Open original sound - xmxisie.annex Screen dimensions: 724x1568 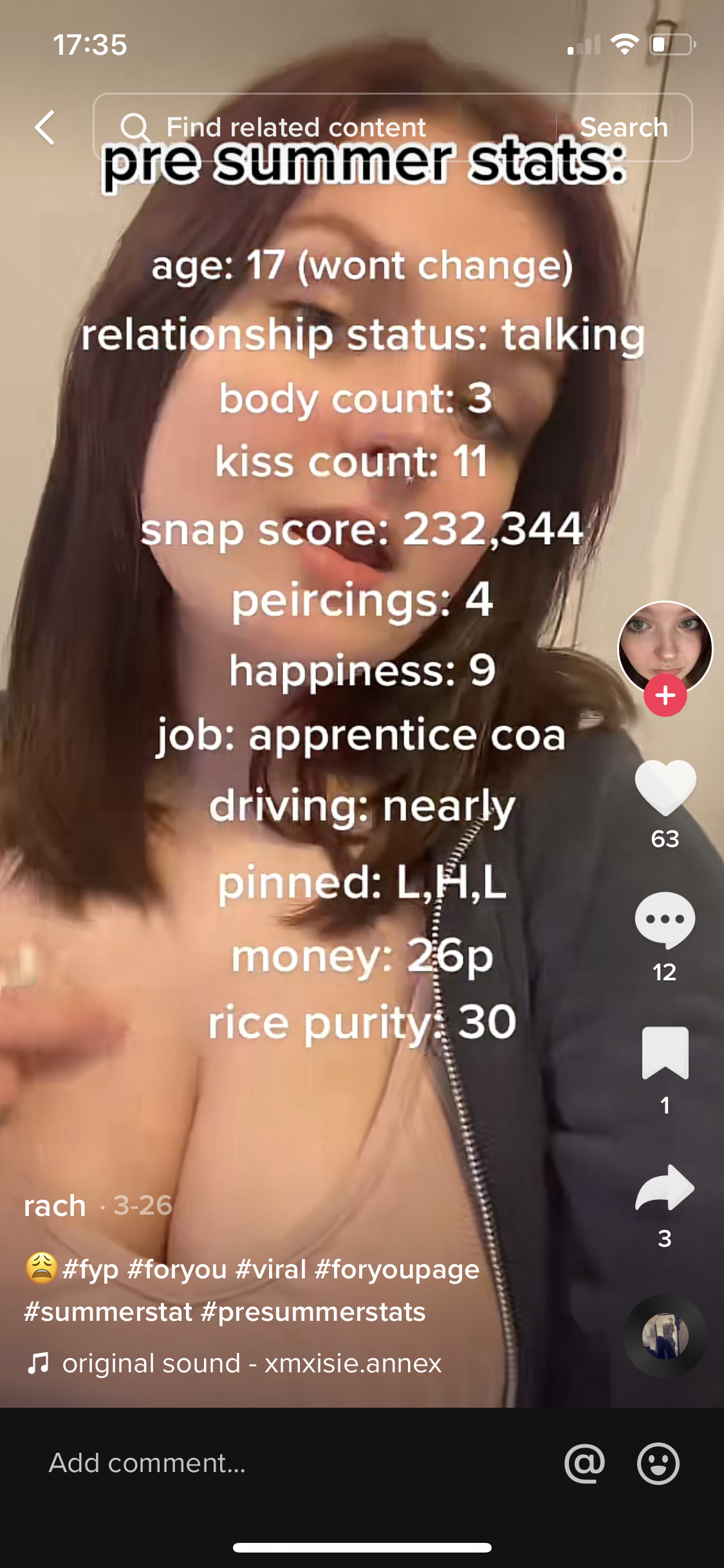[251, 1363]
